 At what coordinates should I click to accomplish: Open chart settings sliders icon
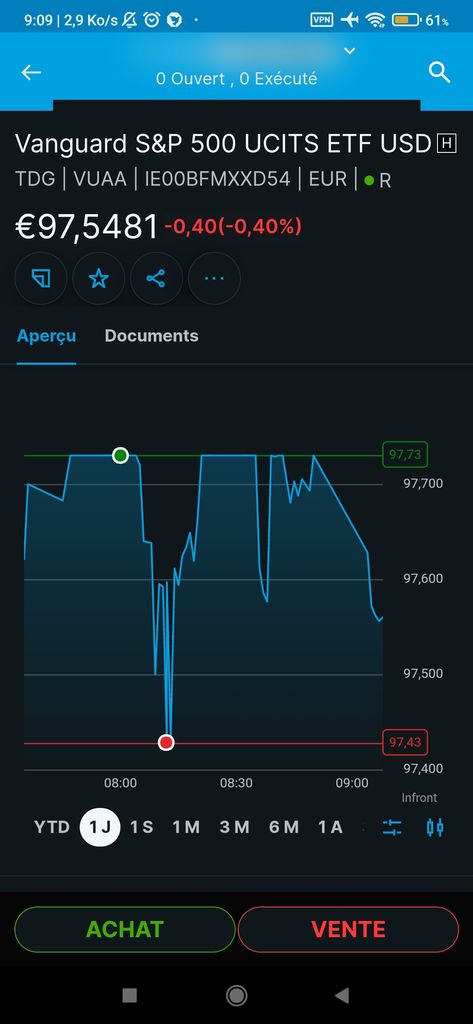(x=392, y=827)
